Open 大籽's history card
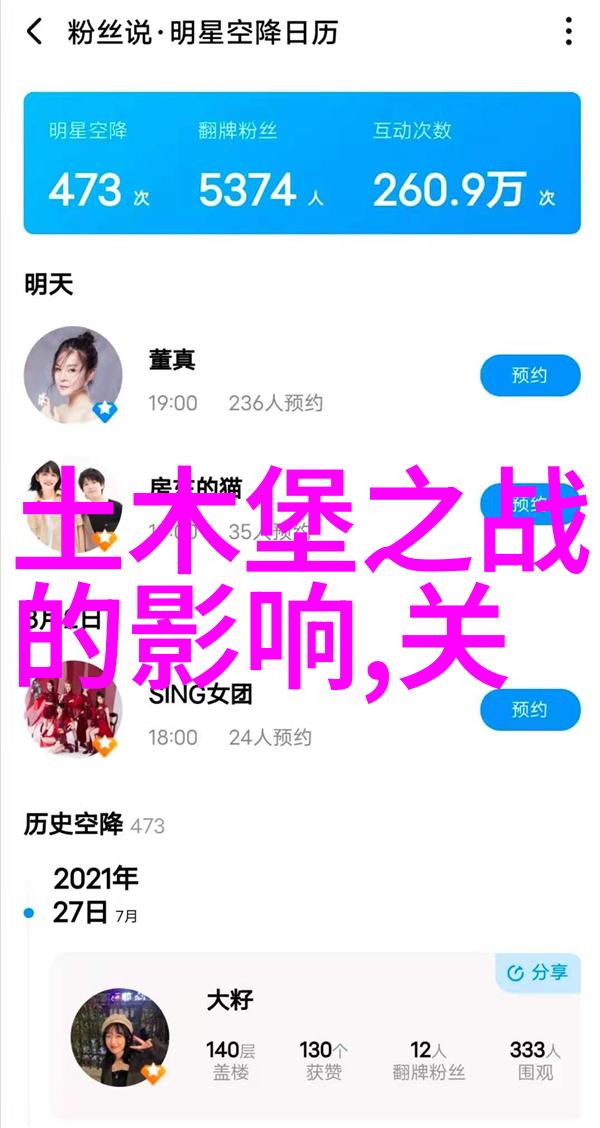Screen dimensions: 600x1128 click(300, 1040)
